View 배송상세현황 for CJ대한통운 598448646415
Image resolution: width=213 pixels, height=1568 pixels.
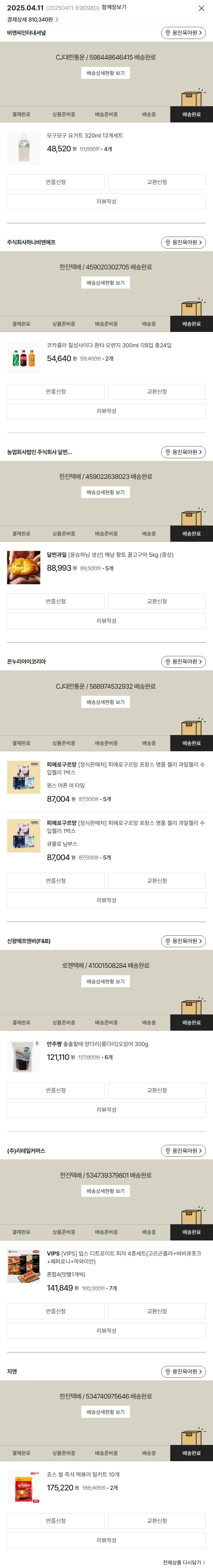(106, 73)
